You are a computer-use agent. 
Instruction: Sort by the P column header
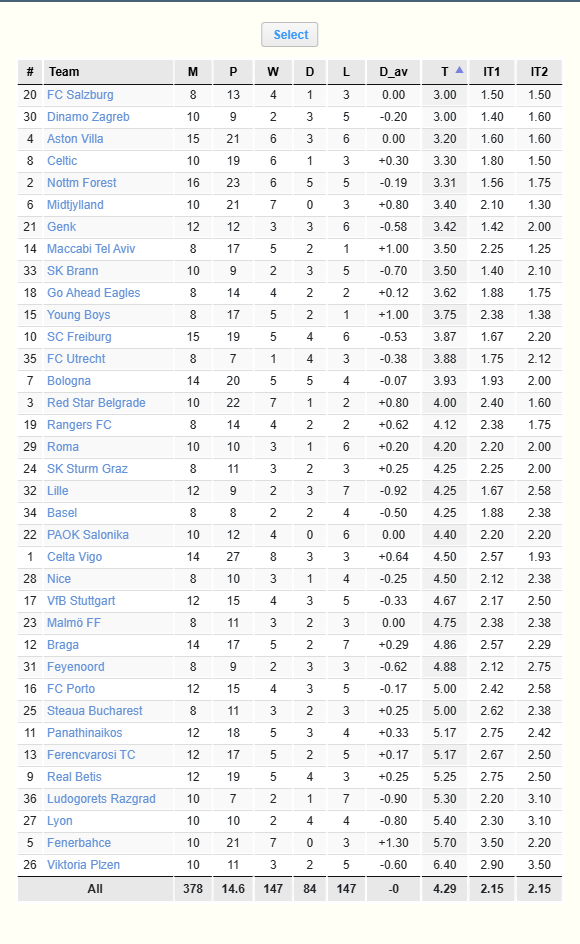[233, 72]
